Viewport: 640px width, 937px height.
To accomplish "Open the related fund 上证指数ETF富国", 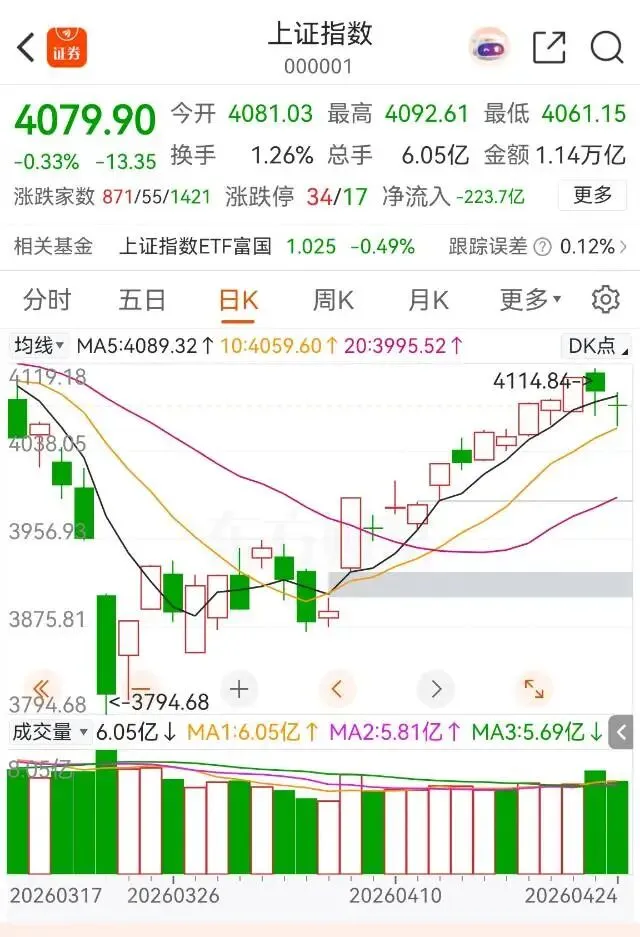I will 195,246.
